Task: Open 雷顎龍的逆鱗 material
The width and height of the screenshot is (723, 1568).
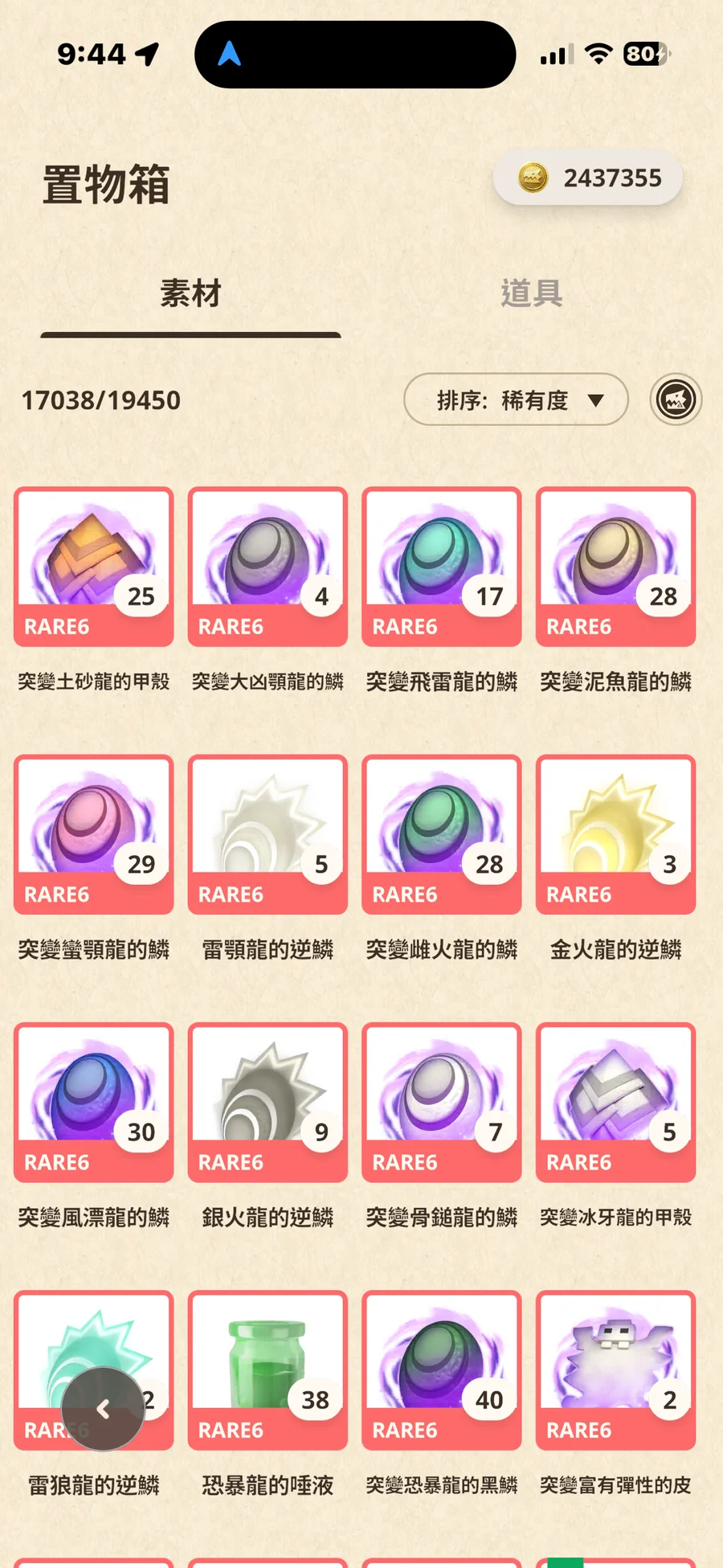Action: click(268, 834)
